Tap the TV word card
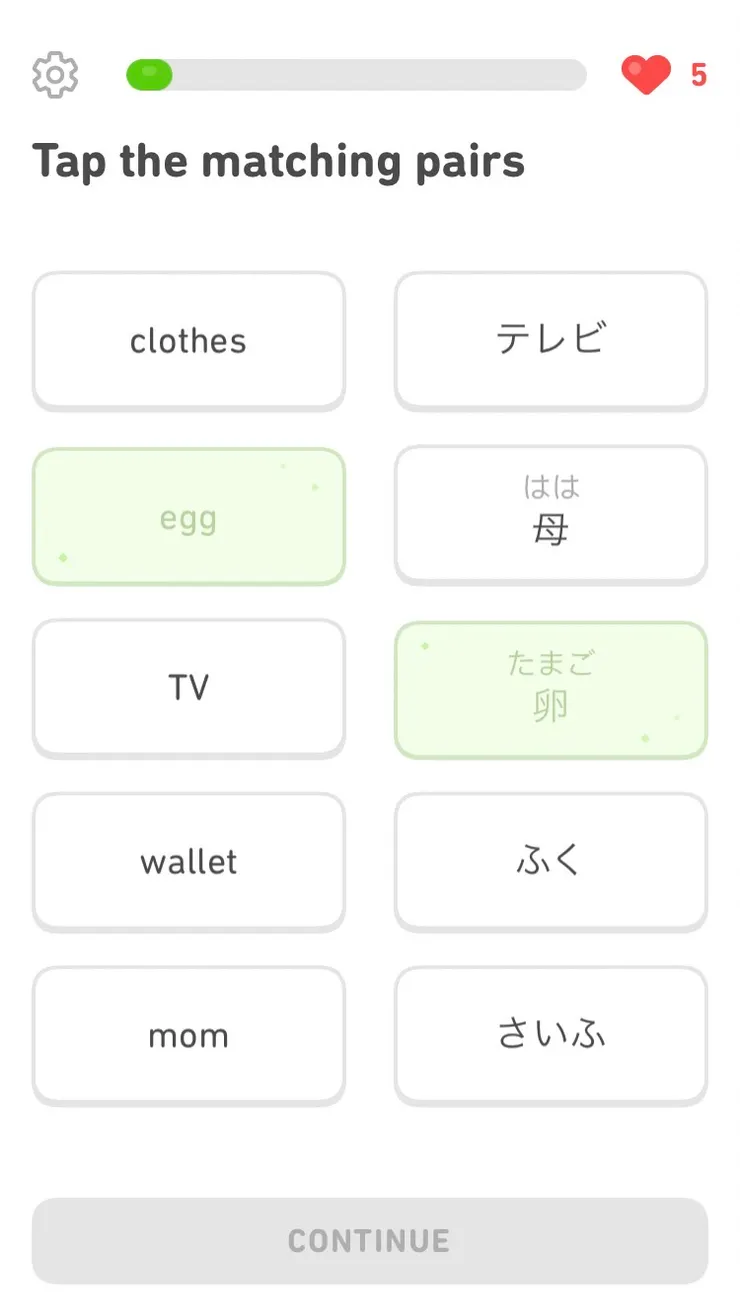The image size is (740, 1316). pyautogui.click(x=188, y=688)
